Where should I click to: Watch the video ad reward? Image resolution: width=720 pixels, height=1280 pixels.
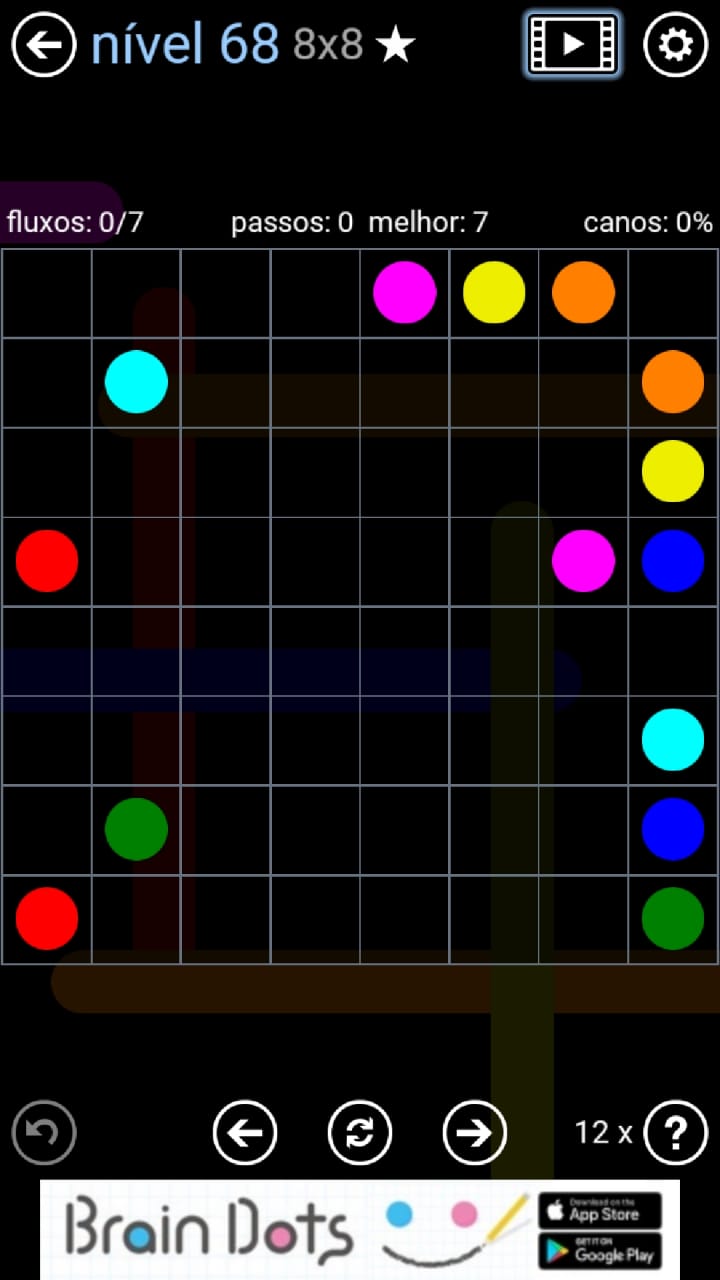point(572,45)
